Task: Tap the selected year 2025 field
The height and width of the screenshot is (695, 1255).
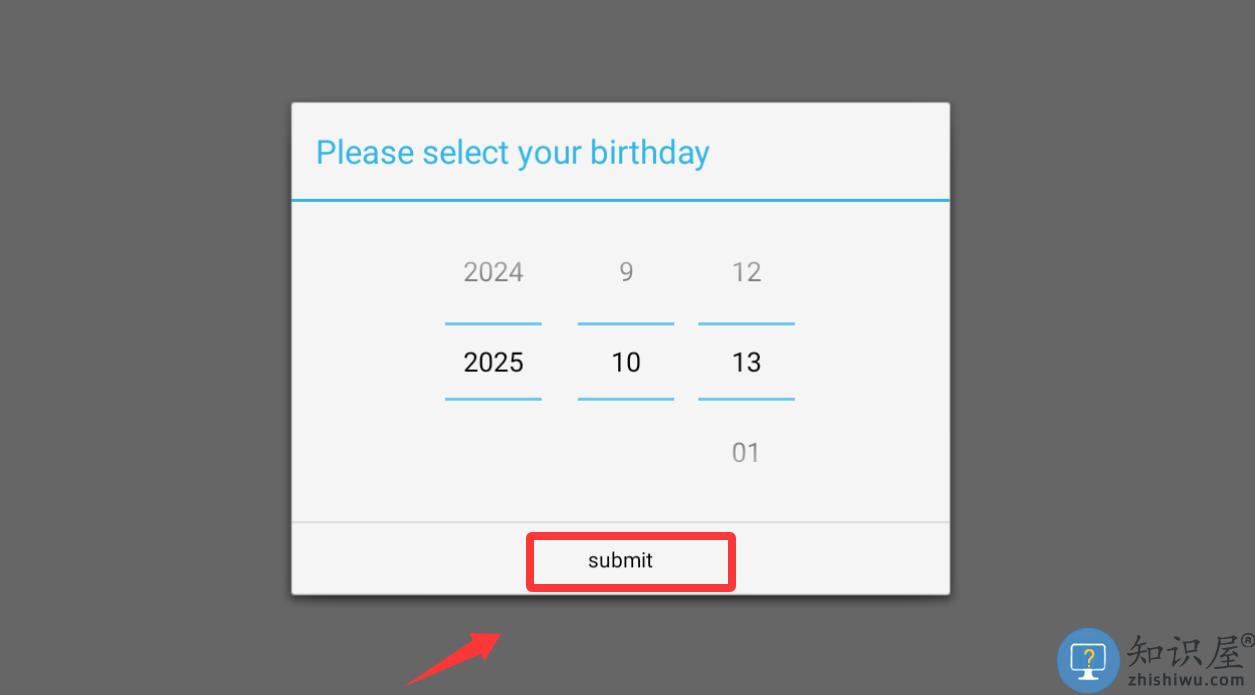Action: click(x=493, y=362)
